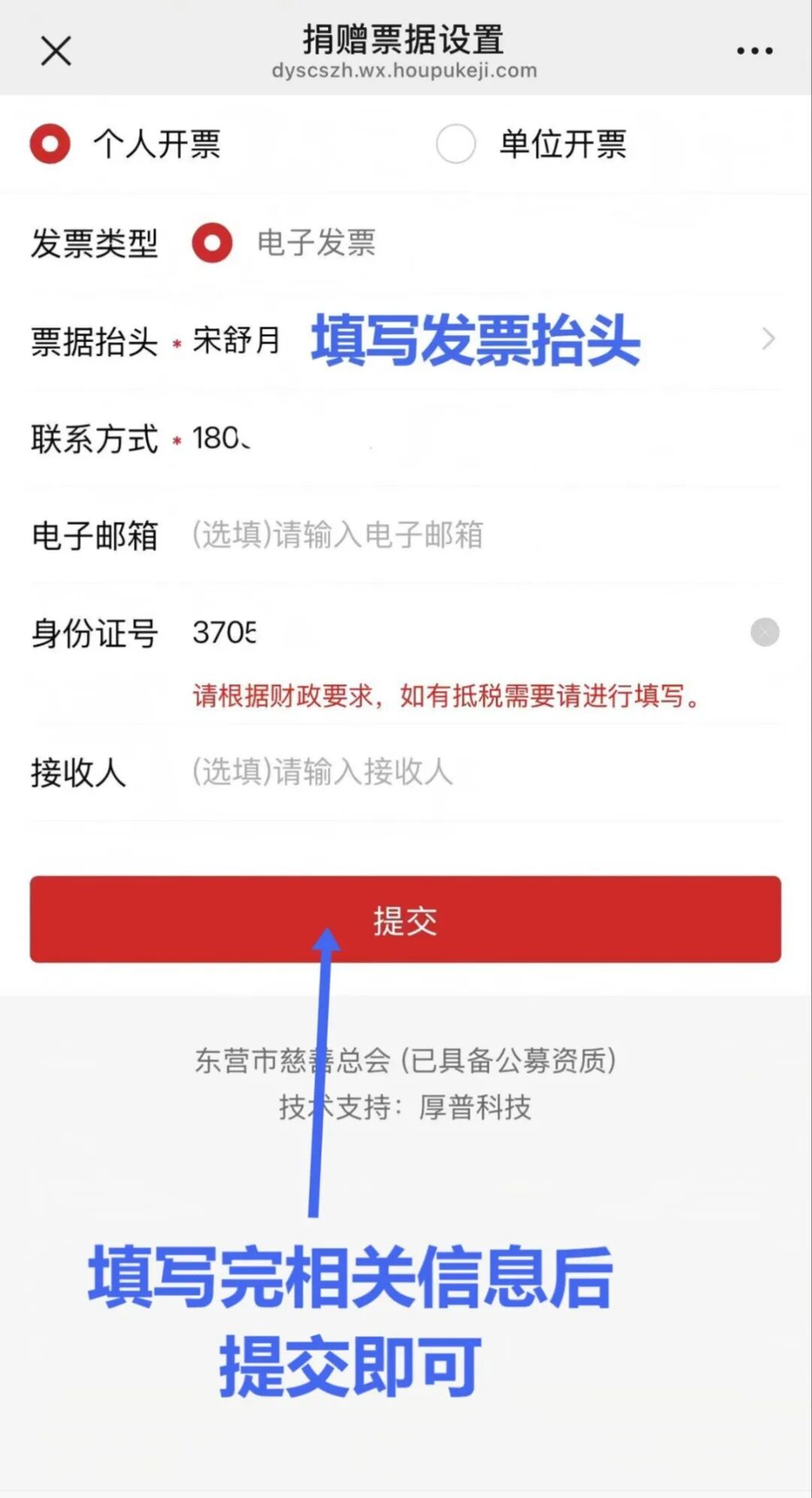Click the page title 捐赠票据设置
This screenshot has height=1498, width=812.
(x=402, y=39)
